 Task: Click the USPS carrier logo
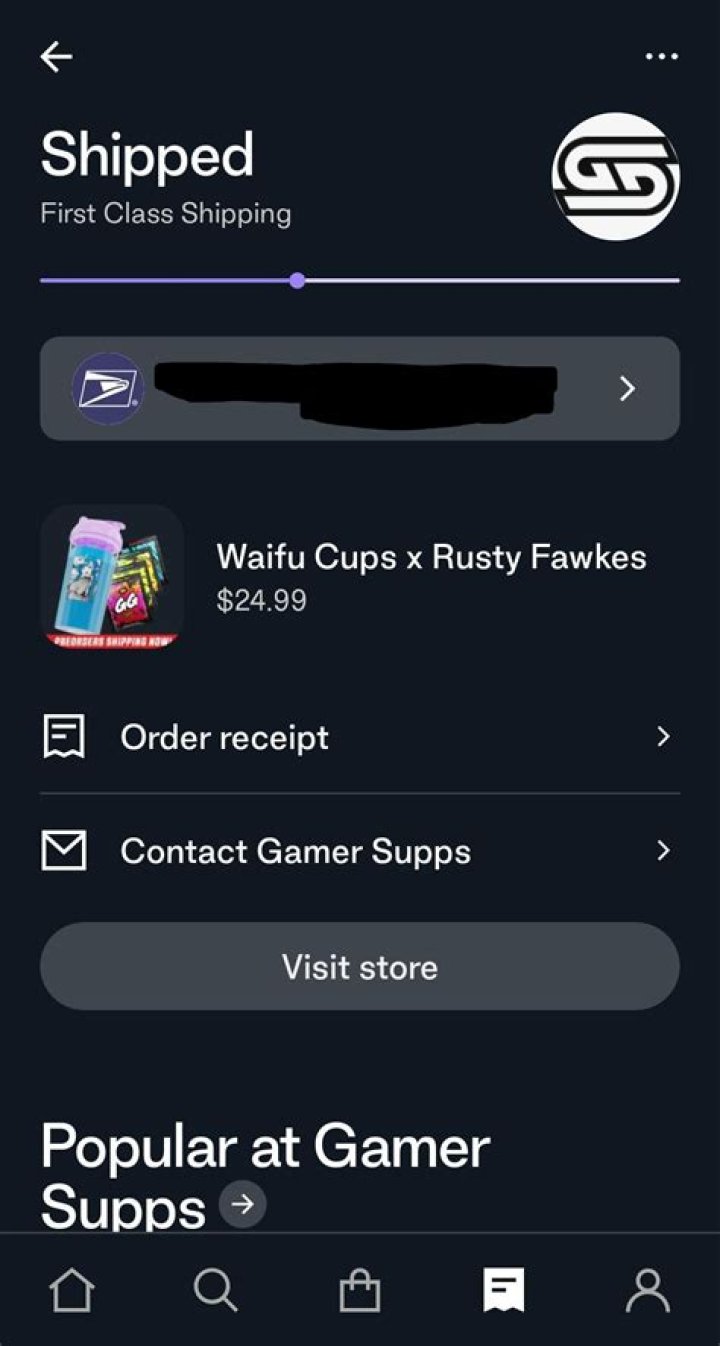(108, 389)
